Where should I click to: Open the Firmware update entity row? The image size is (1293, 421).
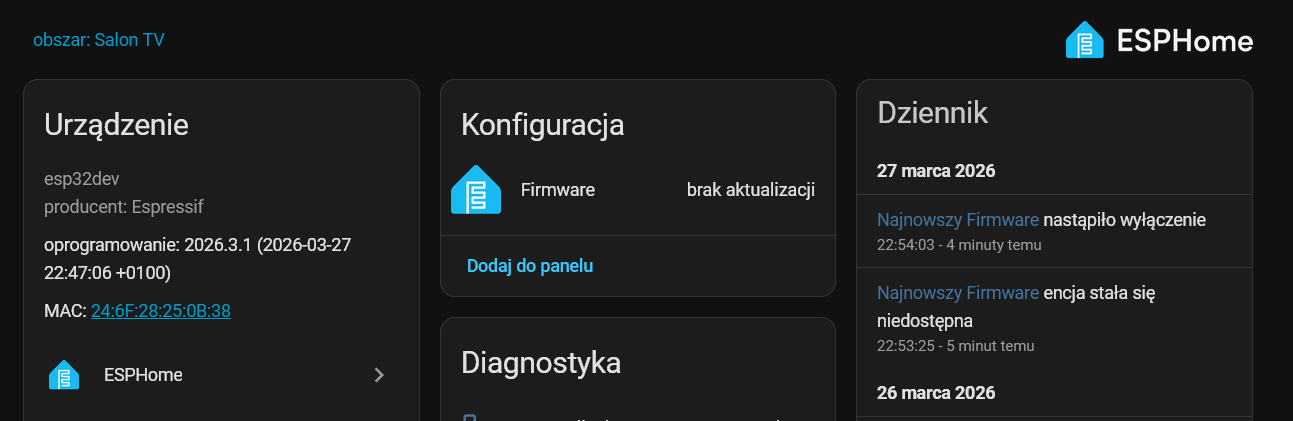pyautogui.click(x=636, y=190)
